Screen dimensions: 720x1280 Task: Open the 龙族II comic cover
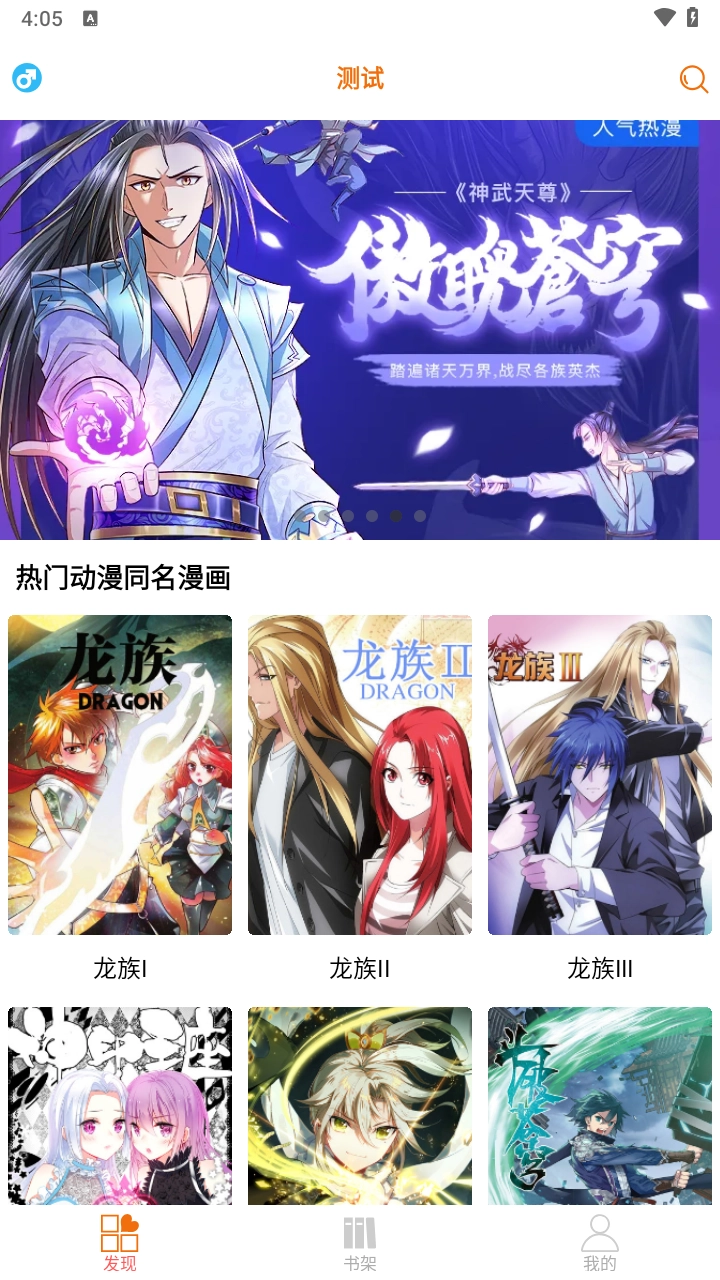[x=360, y=775]
